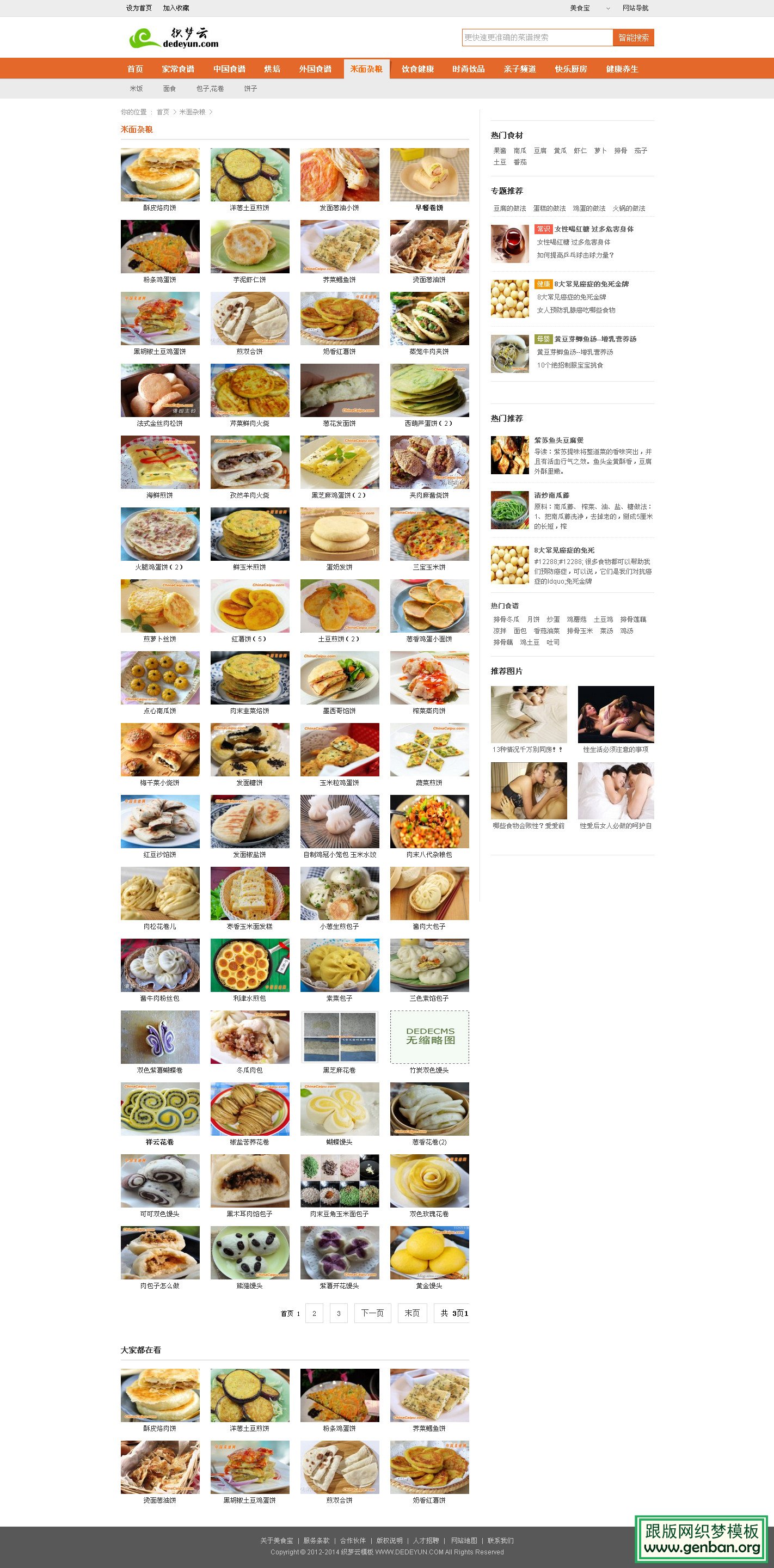Tap 下一页 to see next page

point(372,1313)
